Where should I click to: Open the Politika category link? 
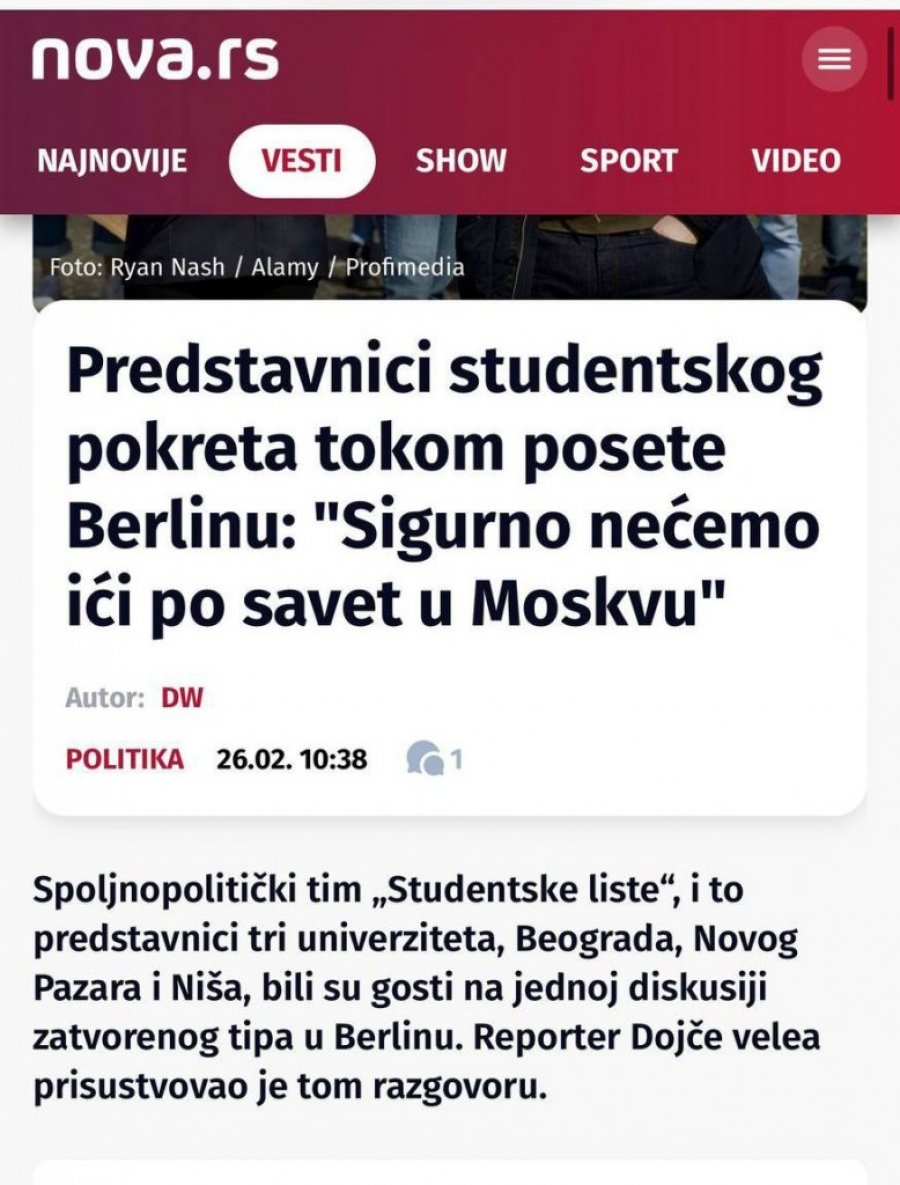point(125,759)
